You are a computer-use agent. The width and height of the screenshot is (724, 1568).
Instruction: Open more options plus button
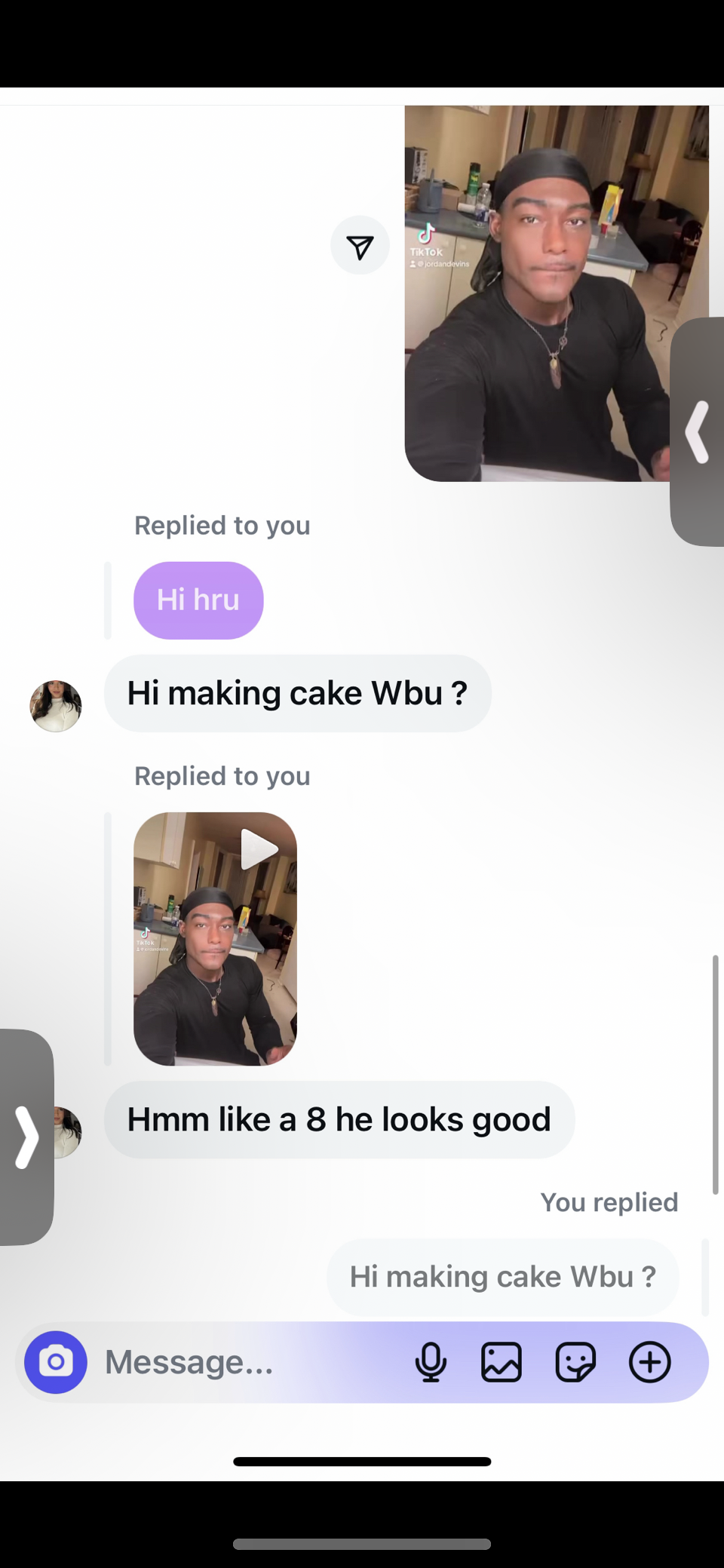(649, 1362)
